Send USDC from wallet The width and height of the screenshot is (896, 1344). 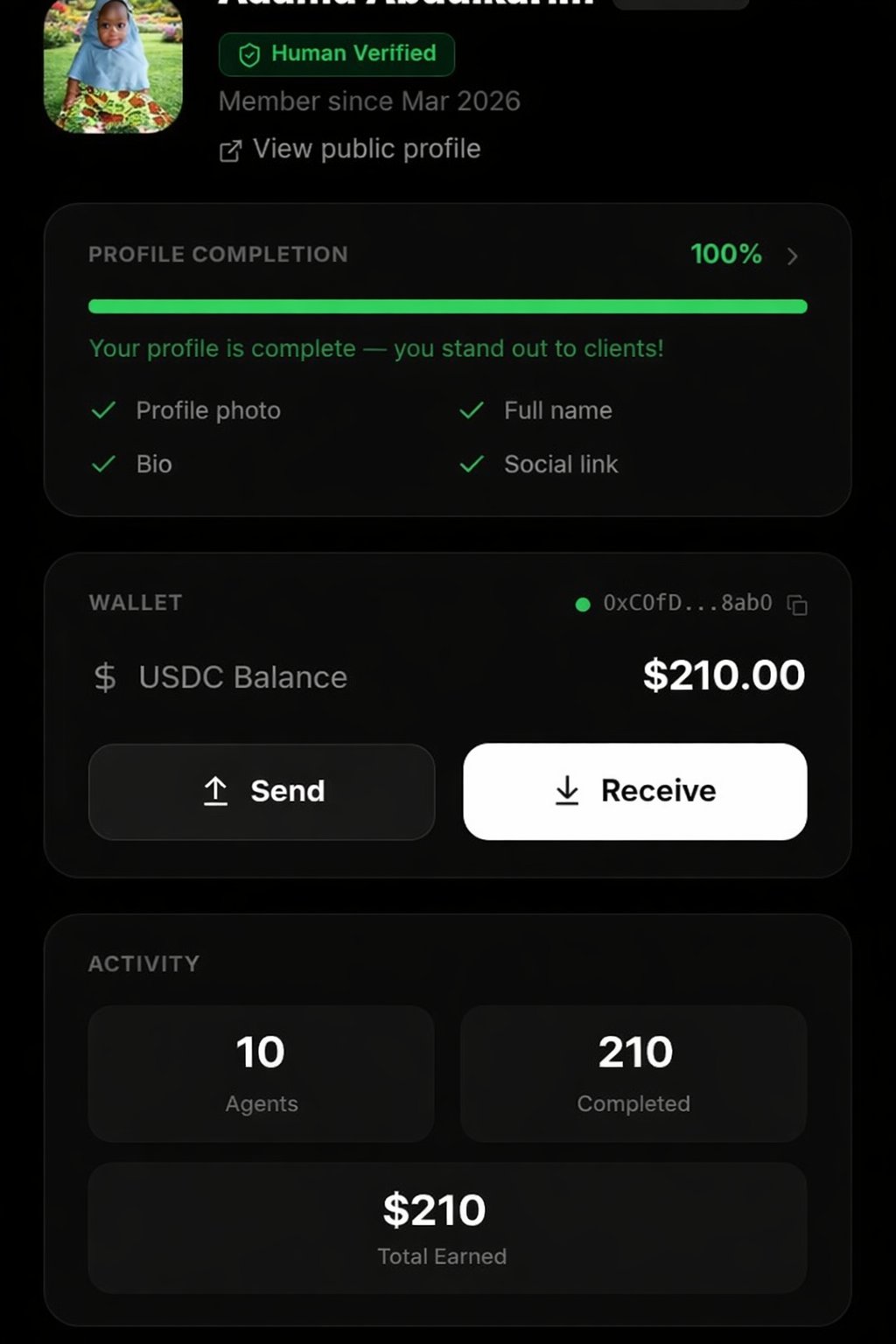[x=262, y=792]
